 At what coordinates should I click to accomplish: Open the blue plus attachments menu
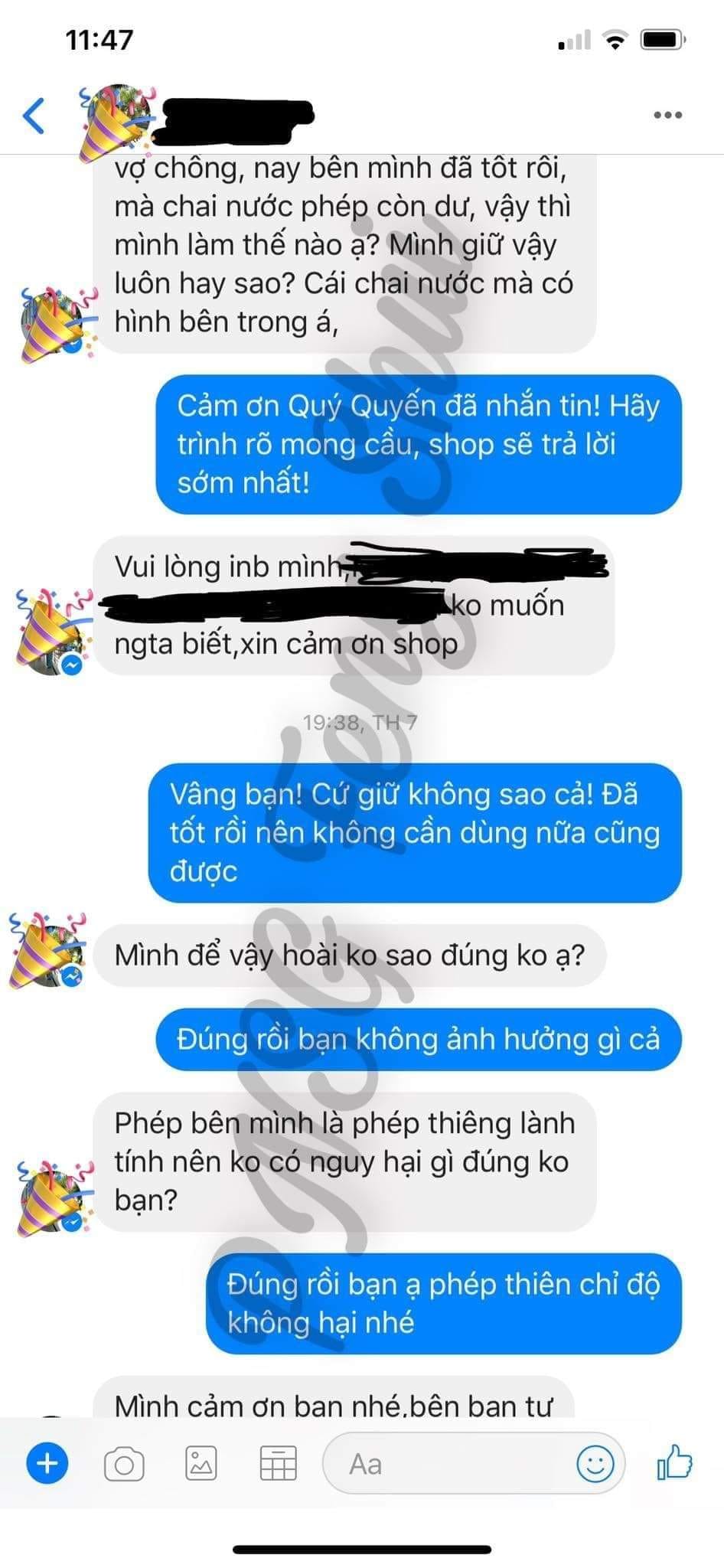point(47,1464)
